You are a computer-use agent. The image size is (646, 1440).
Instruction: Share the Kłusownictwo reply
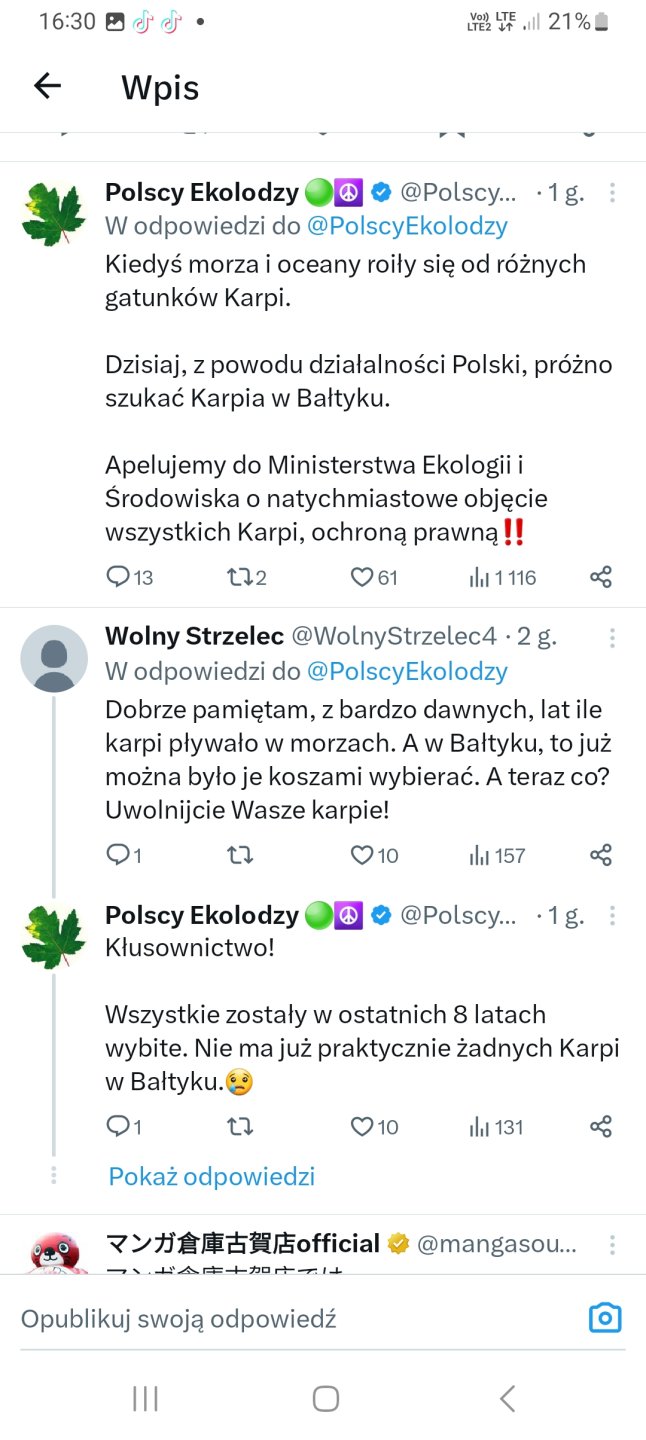point(600,1127)
